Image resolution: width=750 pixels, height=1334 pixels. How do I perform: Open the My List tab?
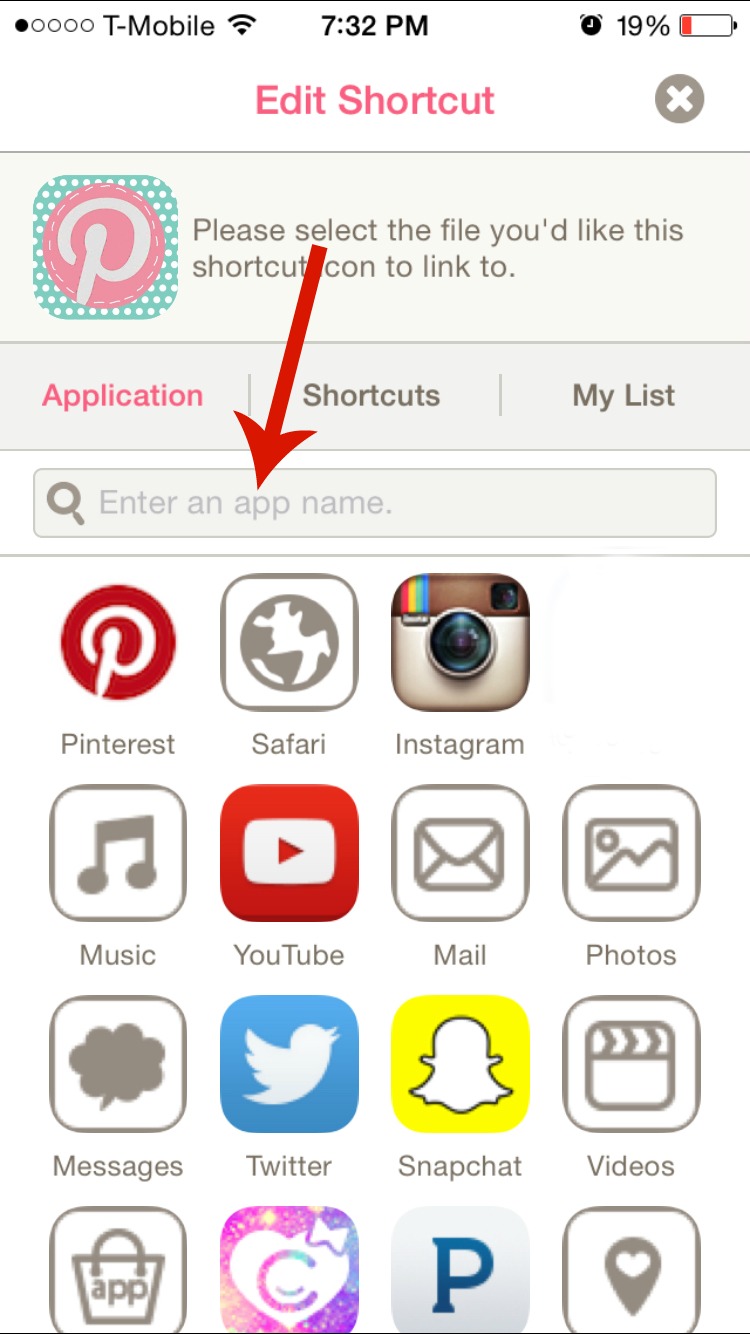coord(624,395)
